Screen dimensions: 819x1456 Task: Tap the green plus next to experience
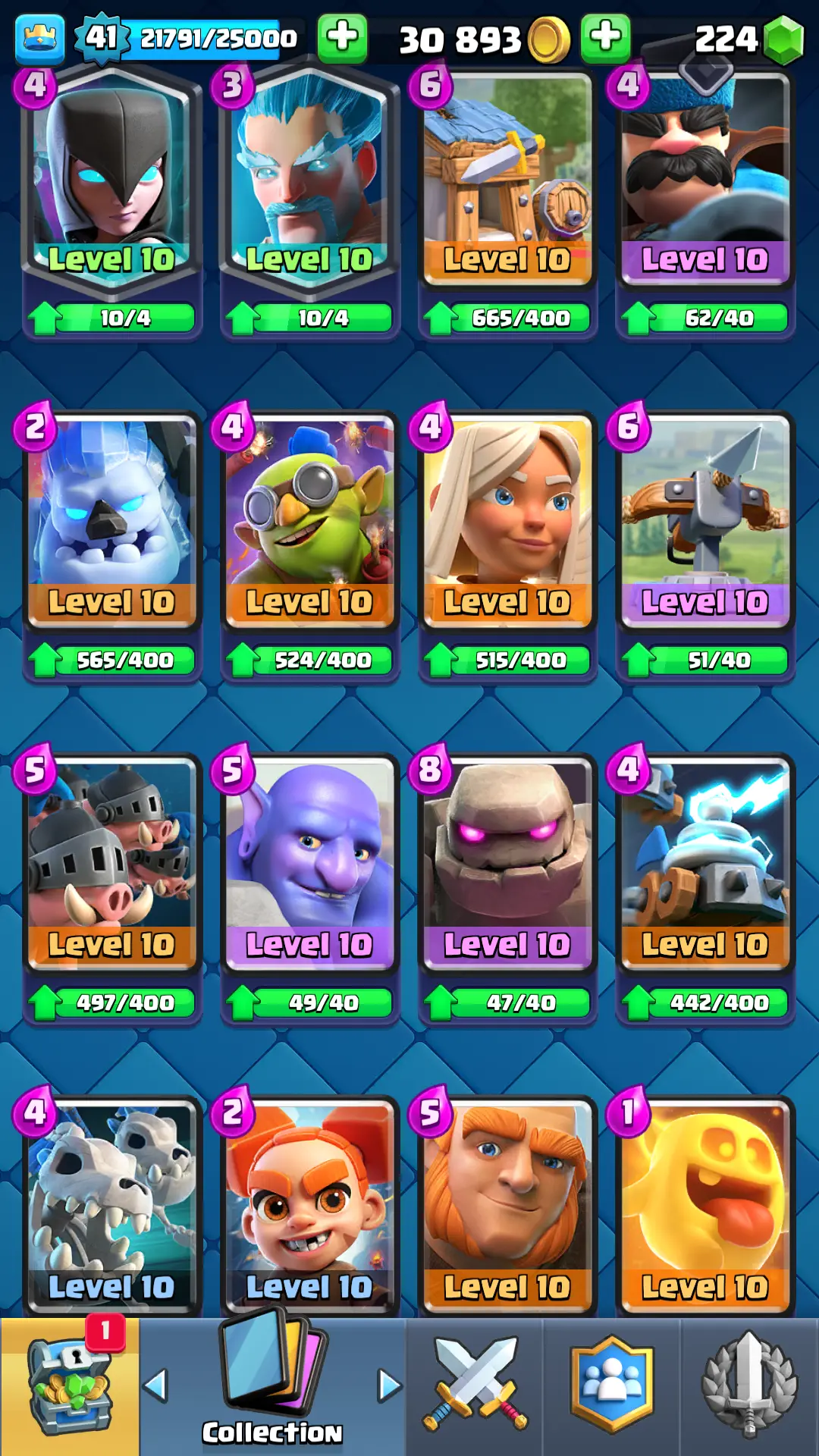342,37
